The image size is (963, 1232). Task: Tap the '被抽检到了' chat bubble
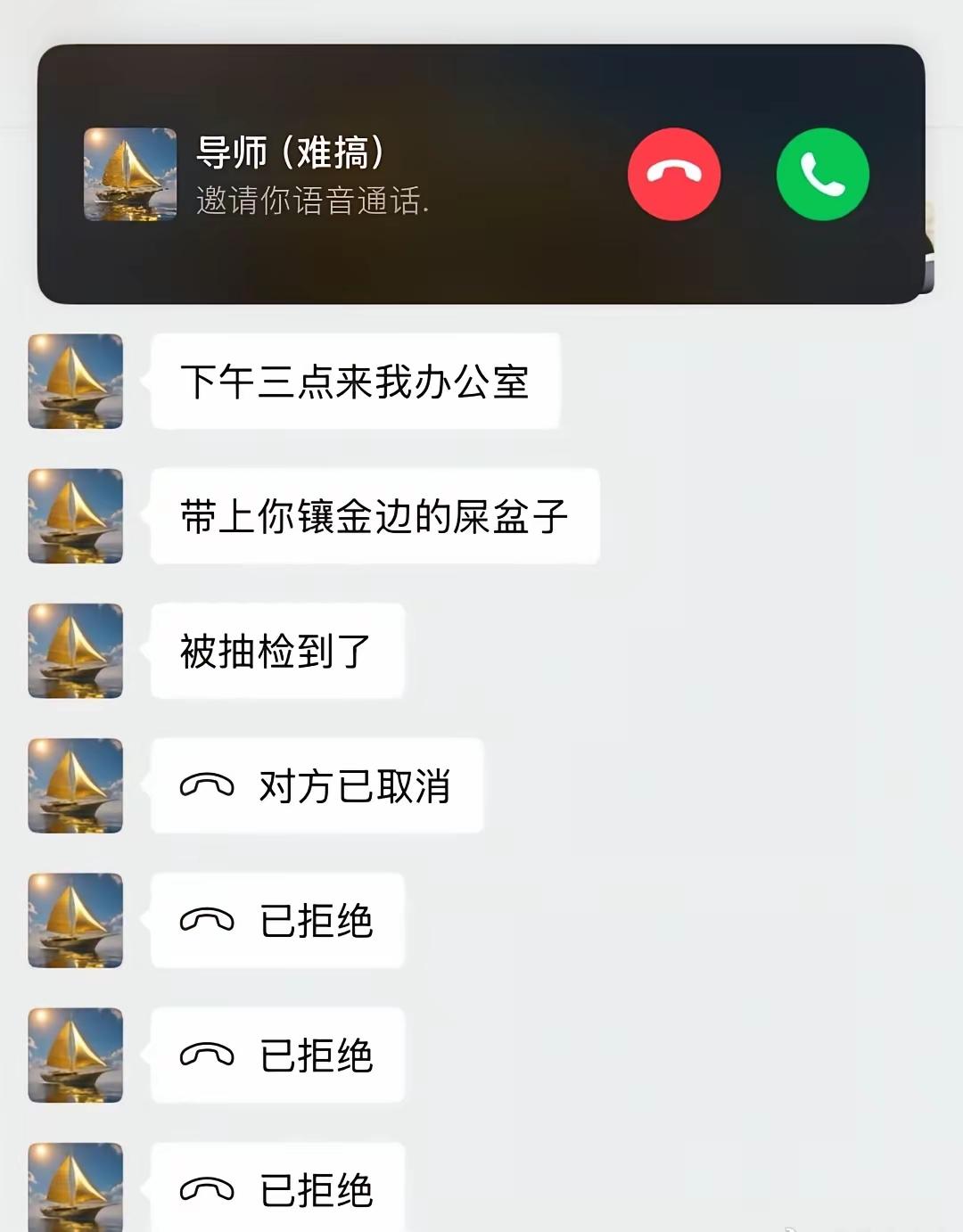(x=276, y=650)
